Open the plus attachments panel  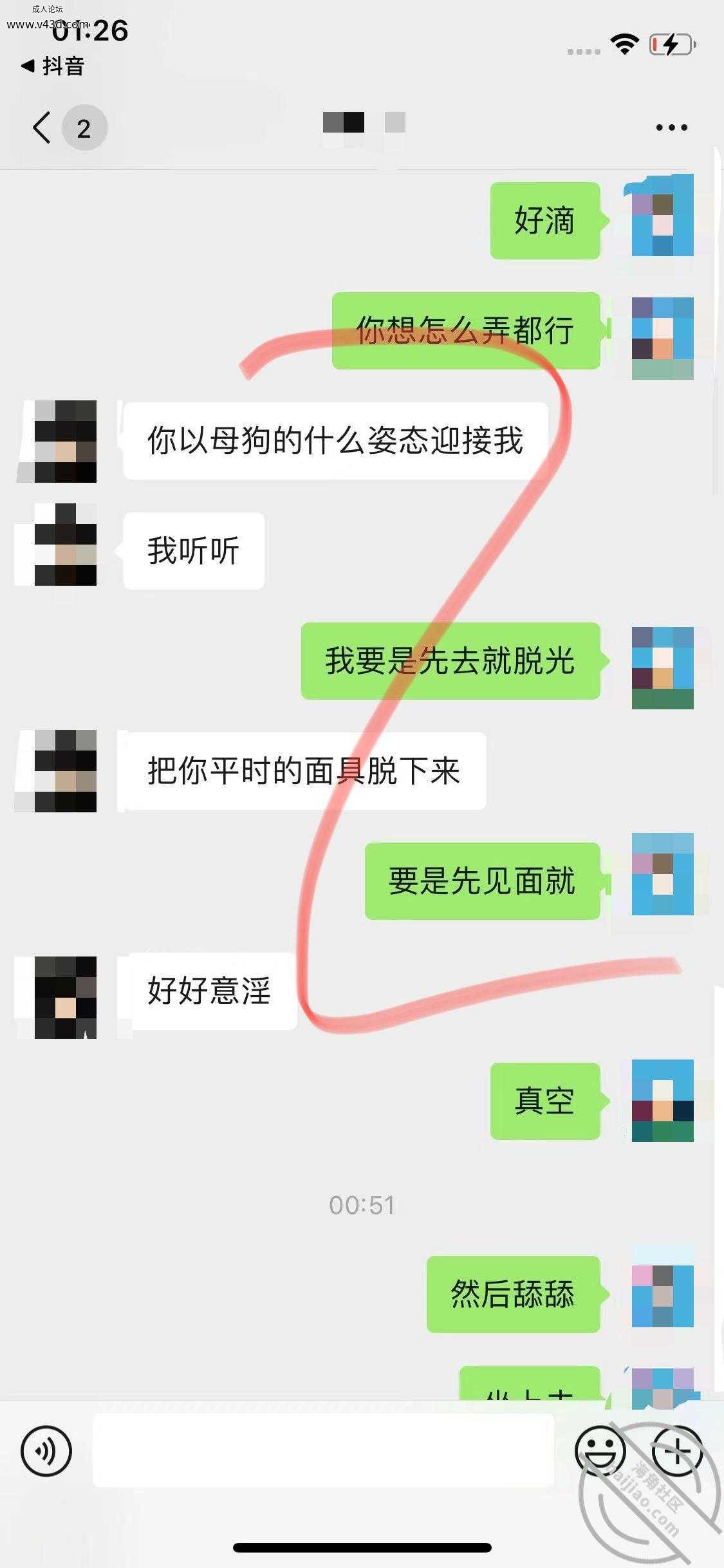point(677,1451)
